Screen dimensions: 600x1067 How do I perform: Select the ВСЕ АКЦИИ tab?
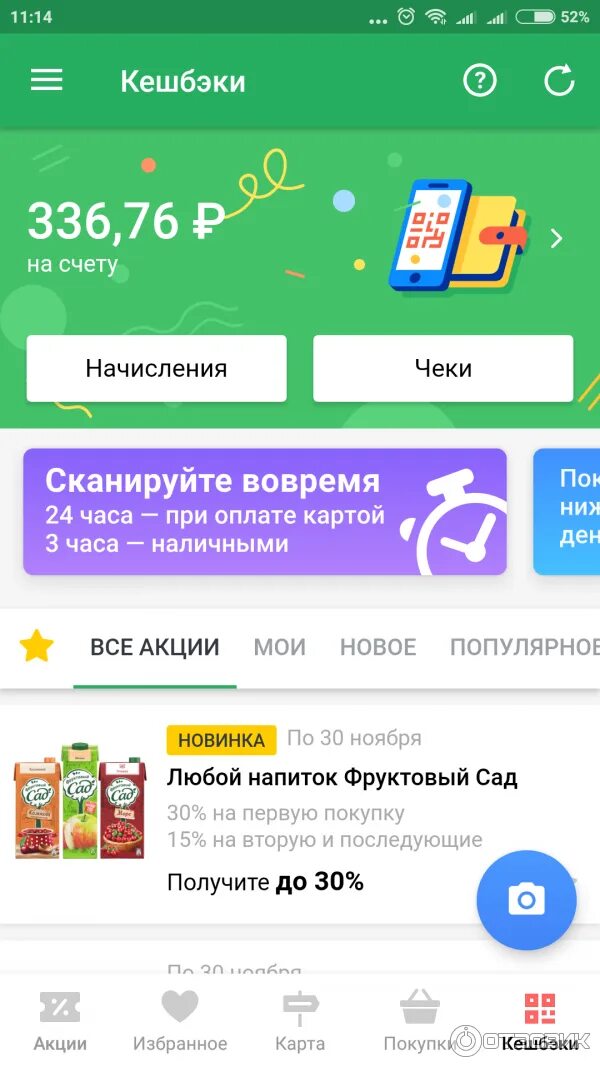(155, 647)
